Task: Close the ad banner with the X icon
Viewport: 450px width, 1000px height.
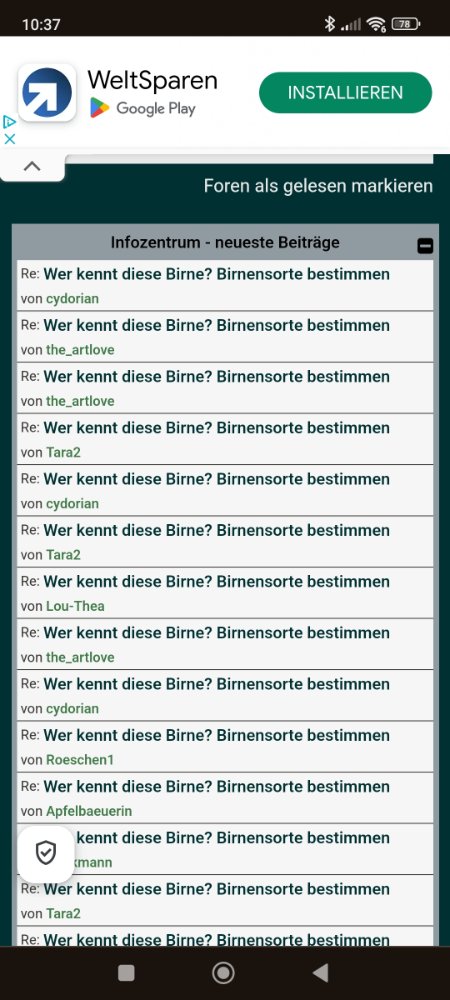Action: pyautogui.click(x=10, y=139)
